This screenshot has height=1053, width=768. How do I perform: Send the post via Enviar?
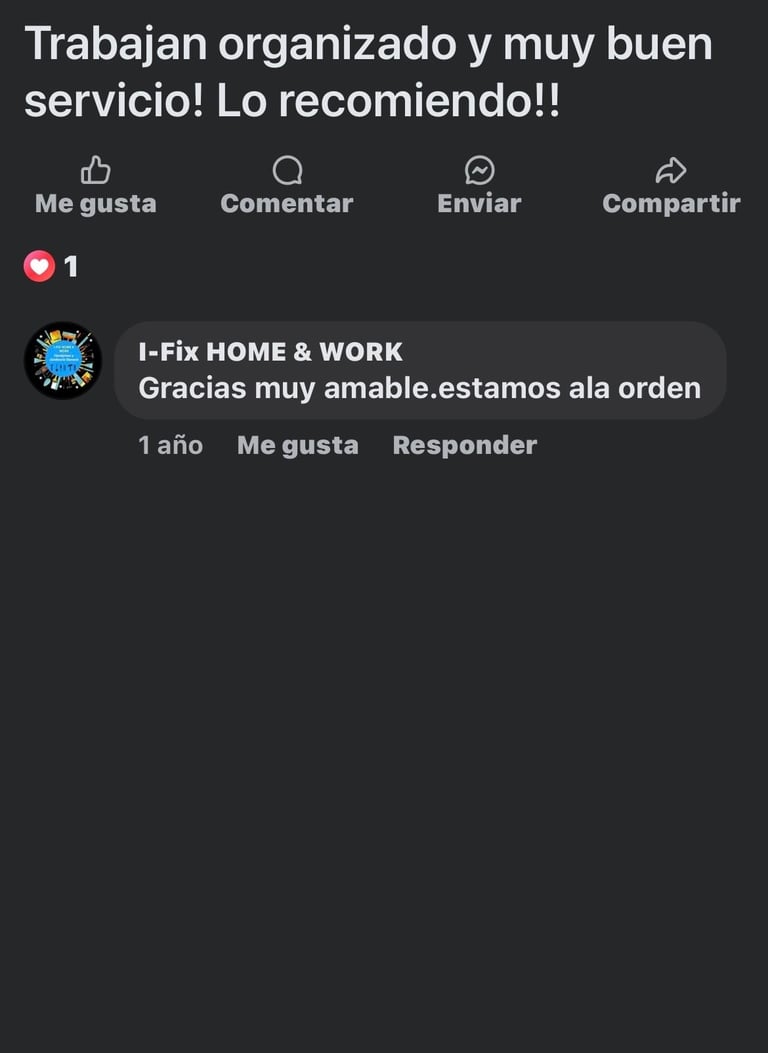(x=479, y=187)
